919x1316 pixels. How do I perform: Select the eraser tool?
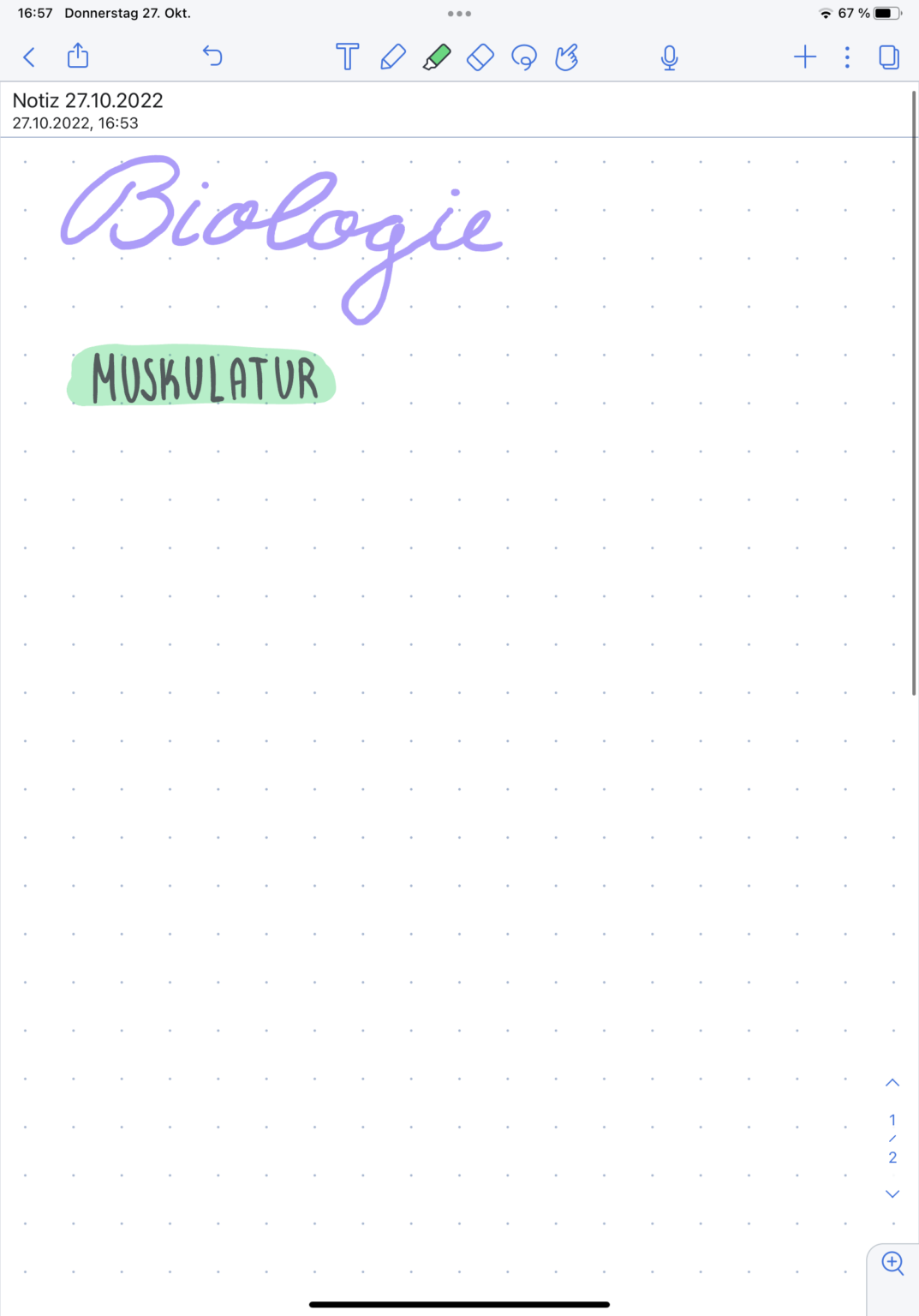coord(480,57)
